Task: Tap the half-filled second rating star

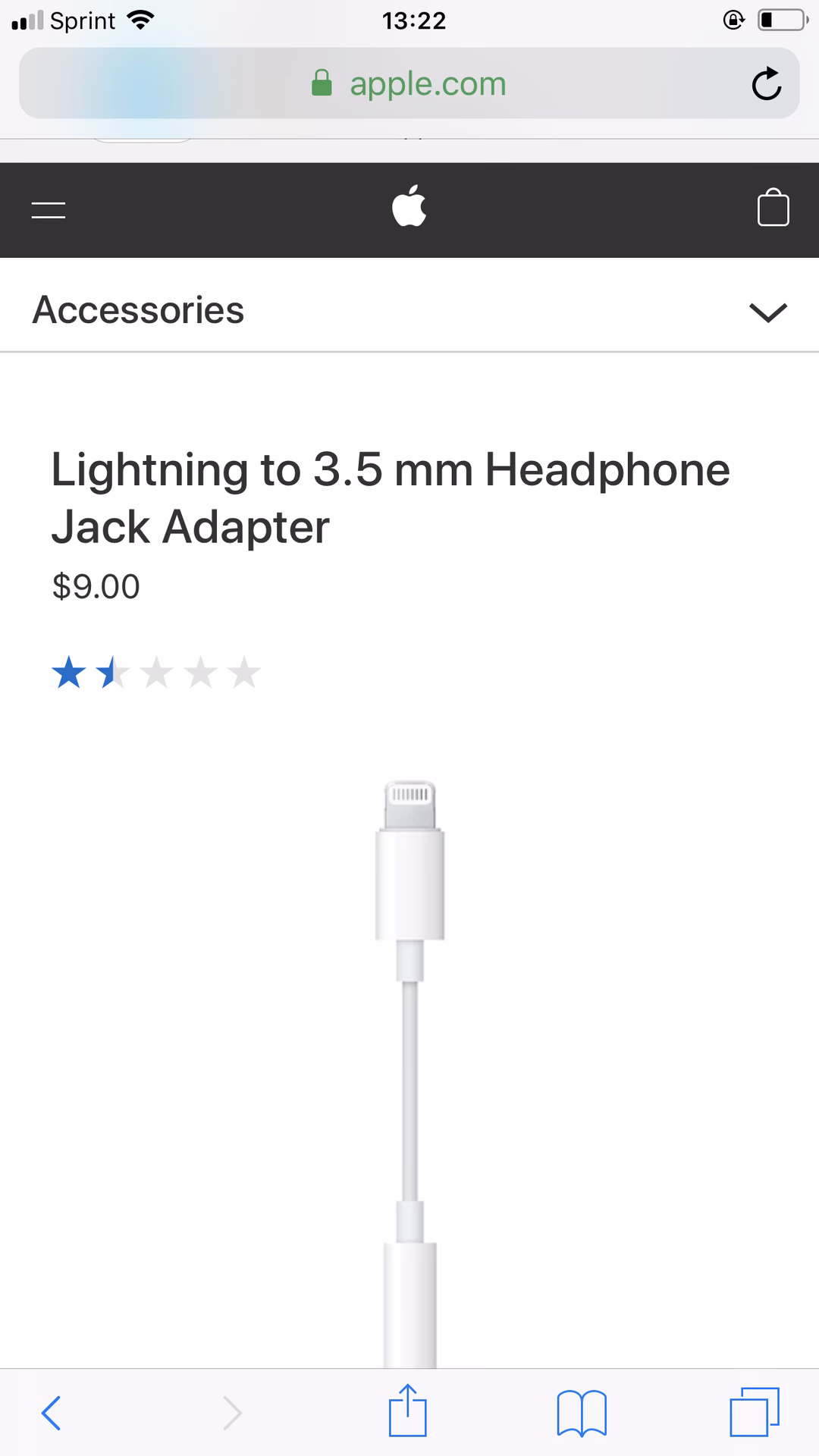Action: coord(111,671)
